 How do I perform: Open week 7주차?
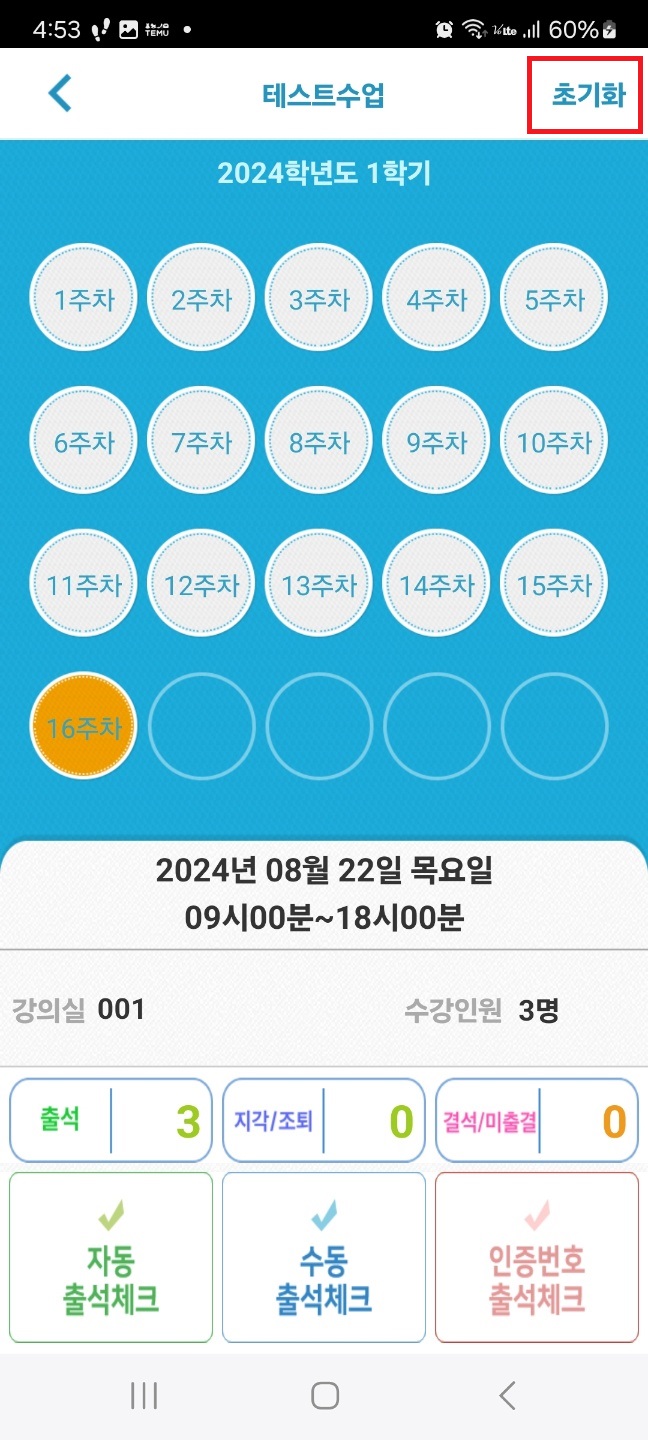pos(201,442)
